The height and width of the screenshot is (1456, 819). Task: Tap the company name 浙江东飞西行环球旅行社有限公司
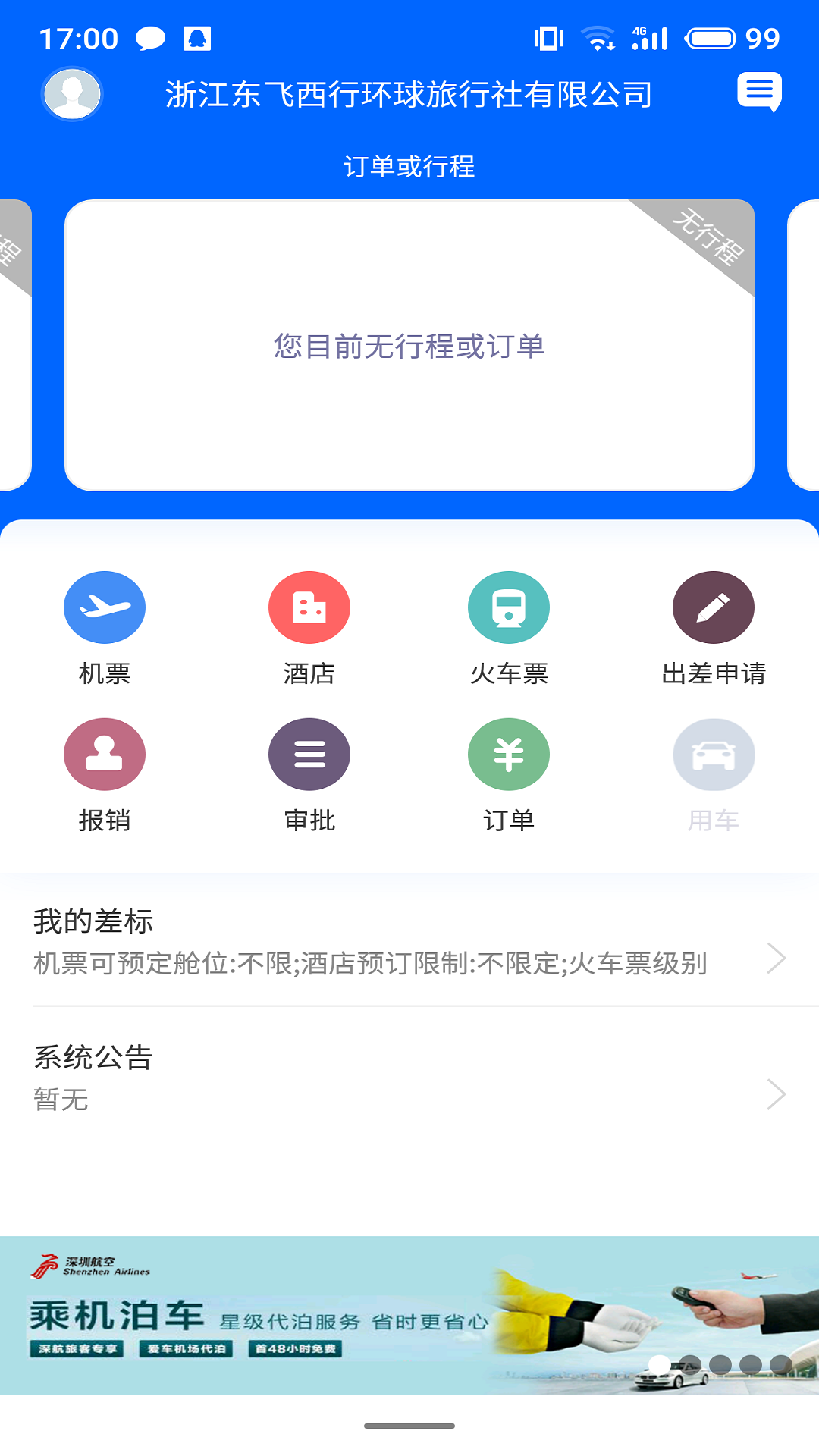click(x=409, y=93)
